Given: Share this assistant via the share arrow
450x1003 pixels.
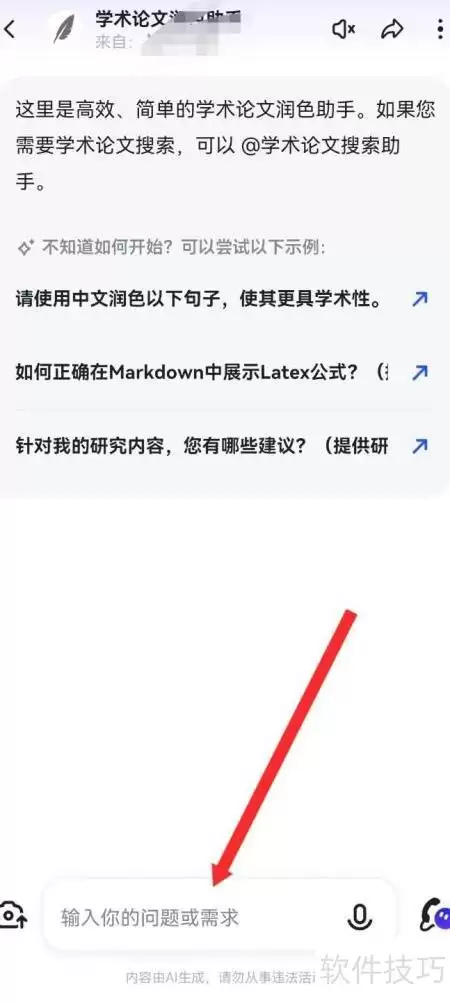Looking at the screenshot, I should click(392, 29).
